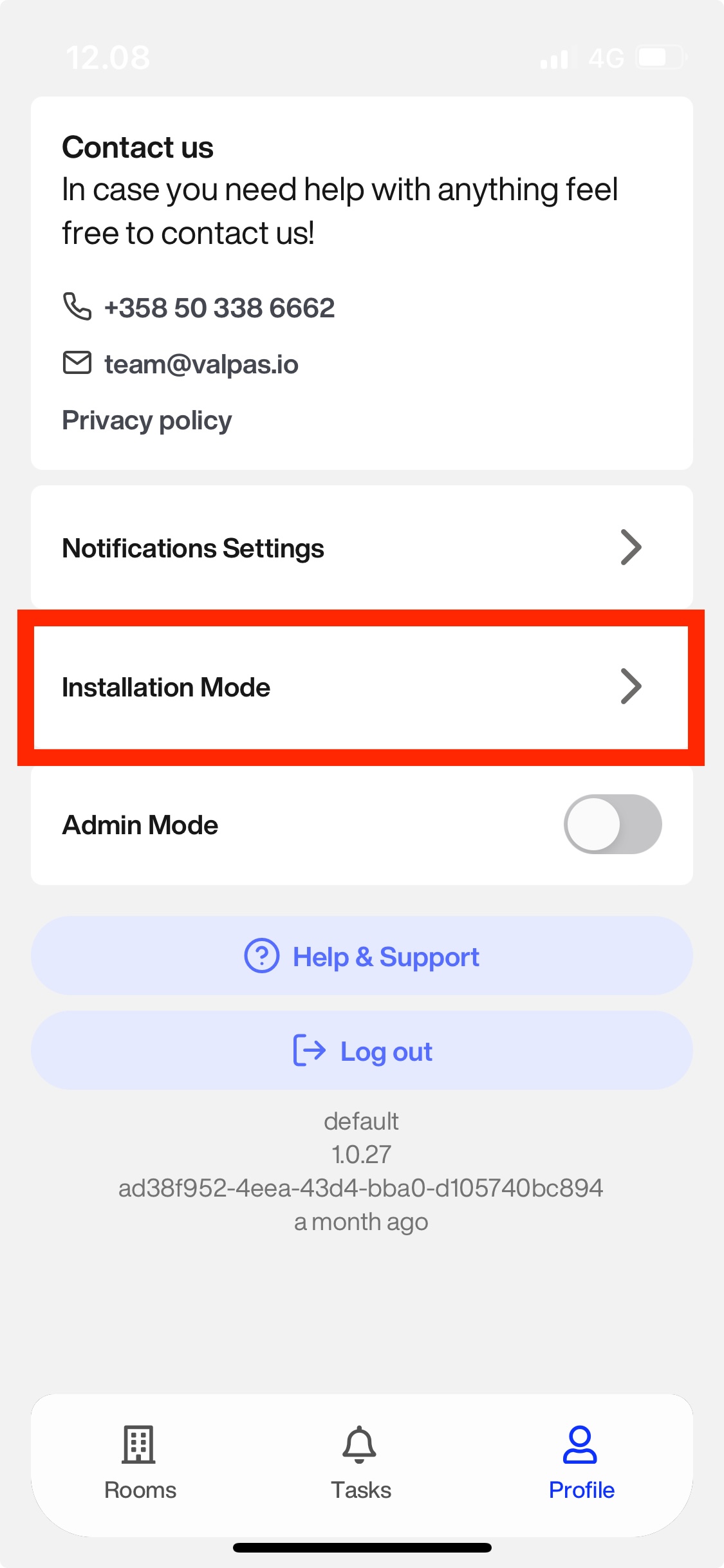
Task: Open Installation Mode
Action: 361,687
